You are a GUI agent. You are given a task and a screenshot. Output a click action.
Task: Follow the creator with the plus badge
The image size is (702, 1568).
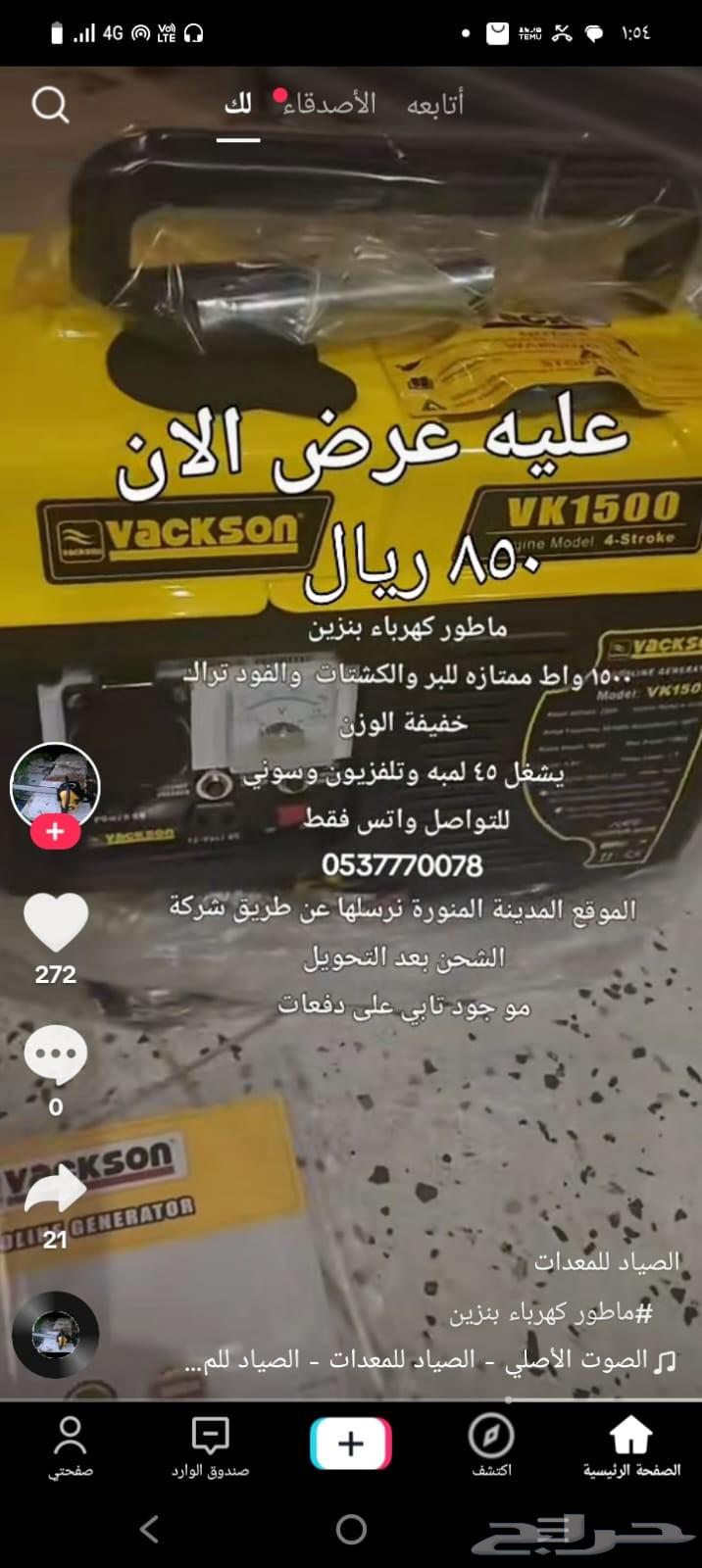pos(55,832)
